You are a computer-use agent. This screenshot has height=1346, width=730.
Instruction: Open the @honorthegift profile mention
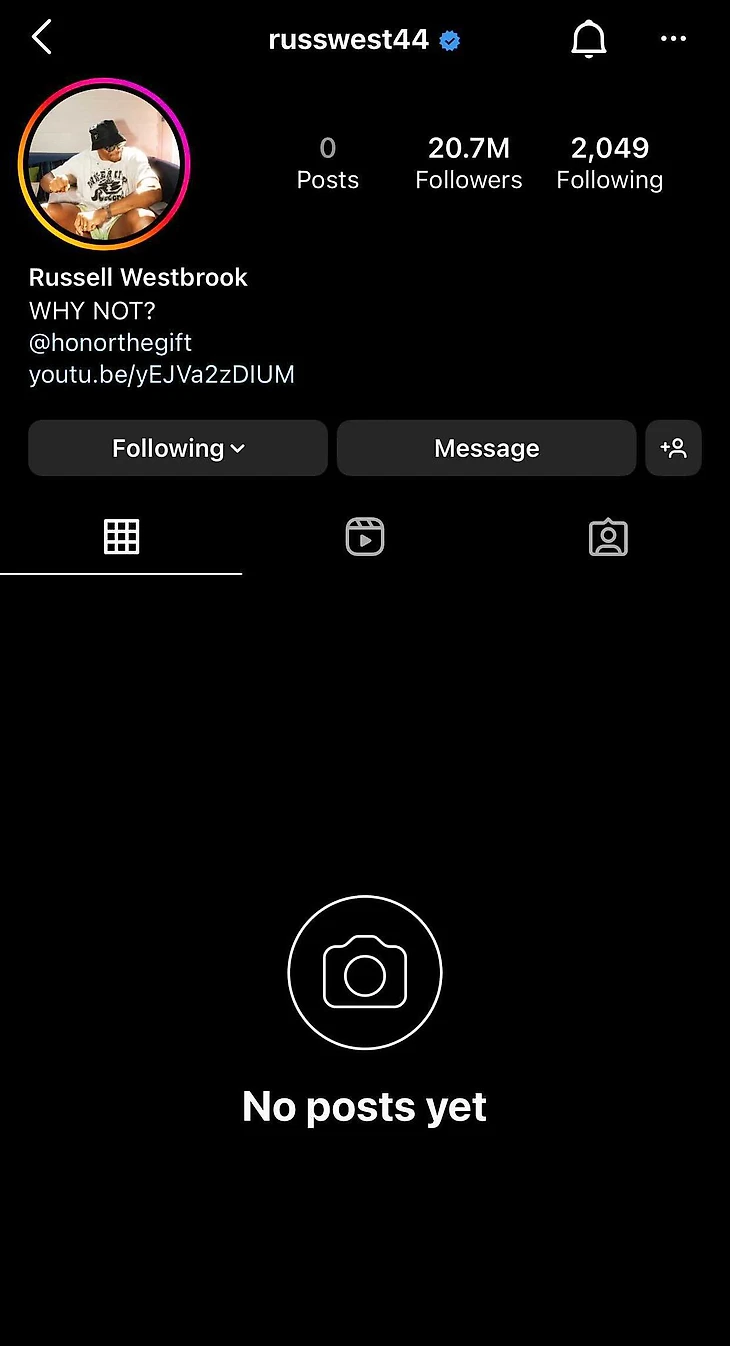110,343
